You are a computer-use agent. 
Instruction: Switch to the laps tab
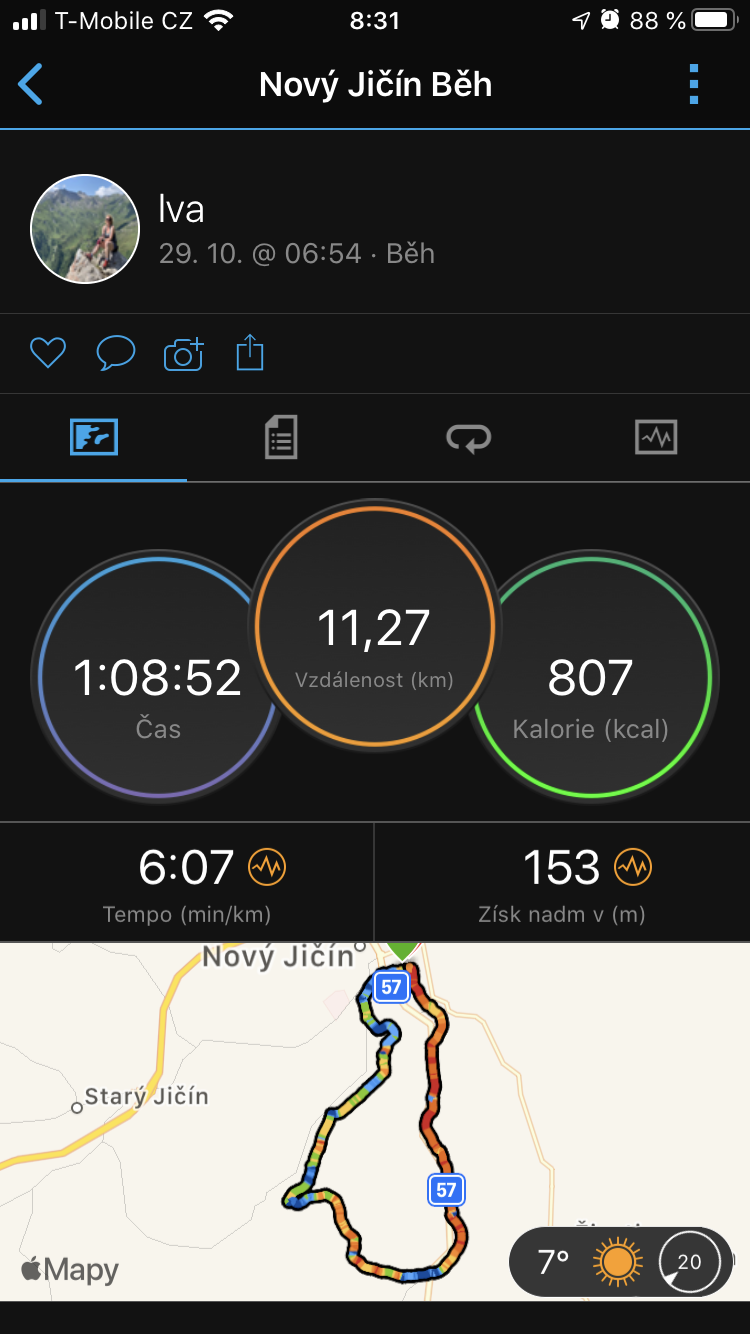[x=468, y=438]
